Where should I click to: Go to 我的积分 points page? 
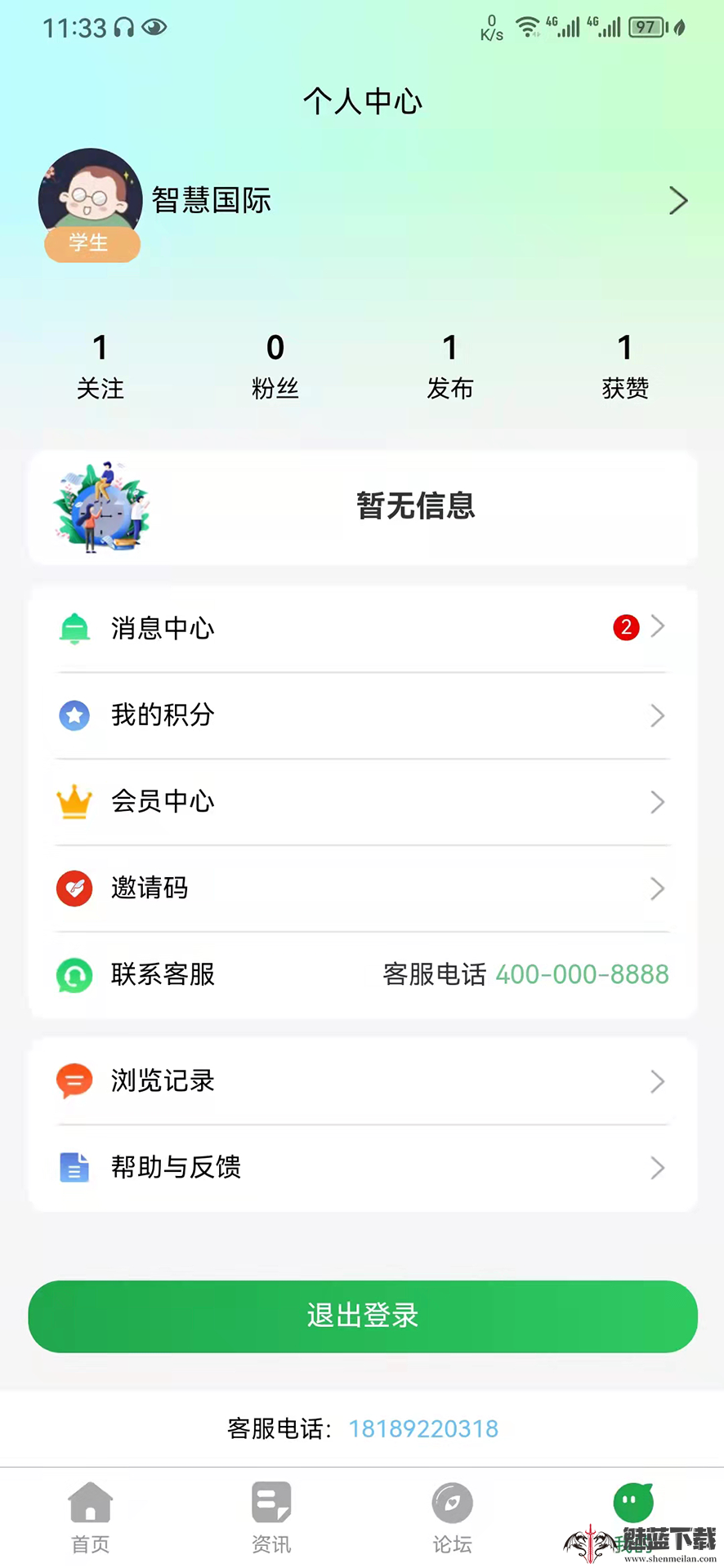(x=362, y=715)
